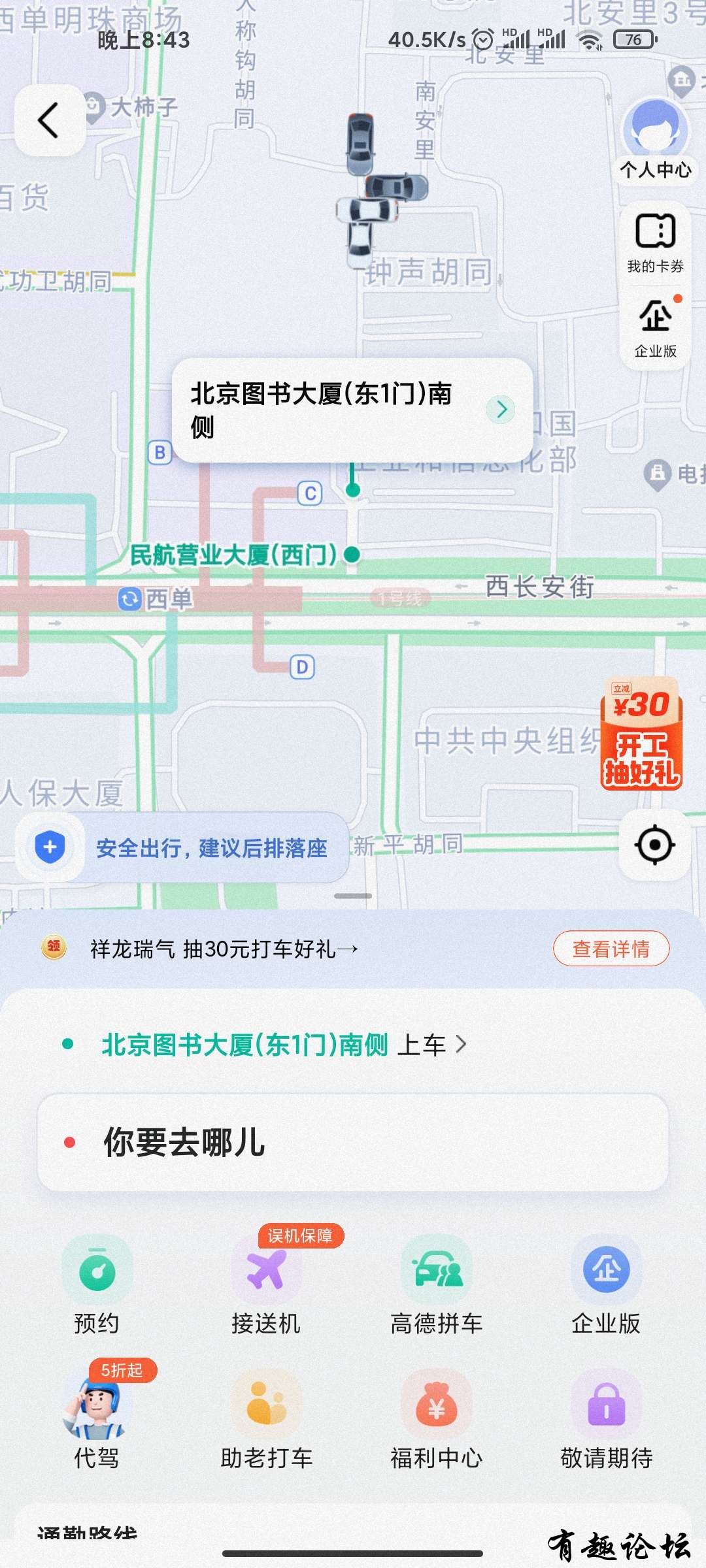Viewport: 706px width, 1568px height.
Task: Open the ¥30 开工抽好礼 promo
Action: click(x=641, y=735)
